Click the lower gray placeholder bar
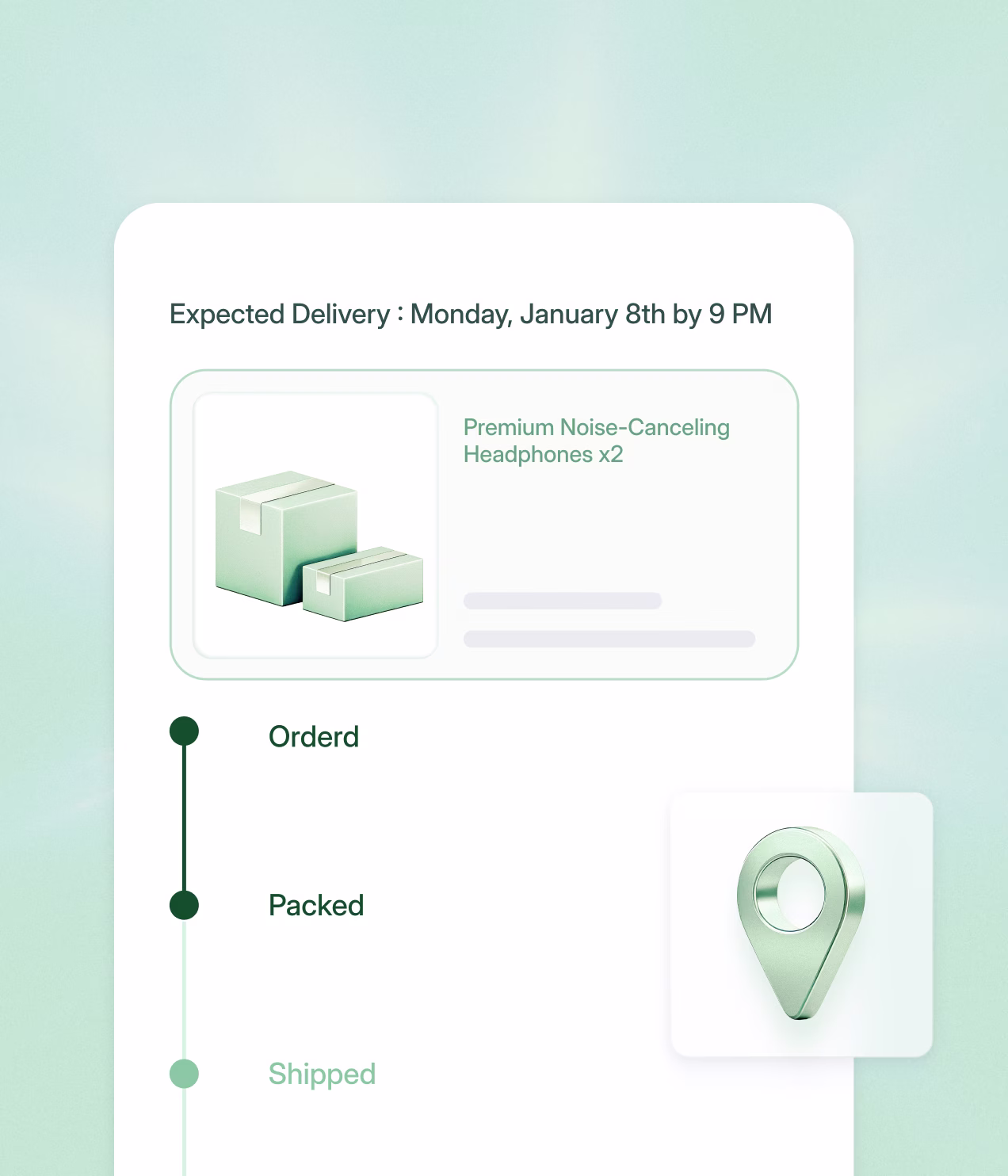1008x1176 pixels. click(x=609, y=636)
